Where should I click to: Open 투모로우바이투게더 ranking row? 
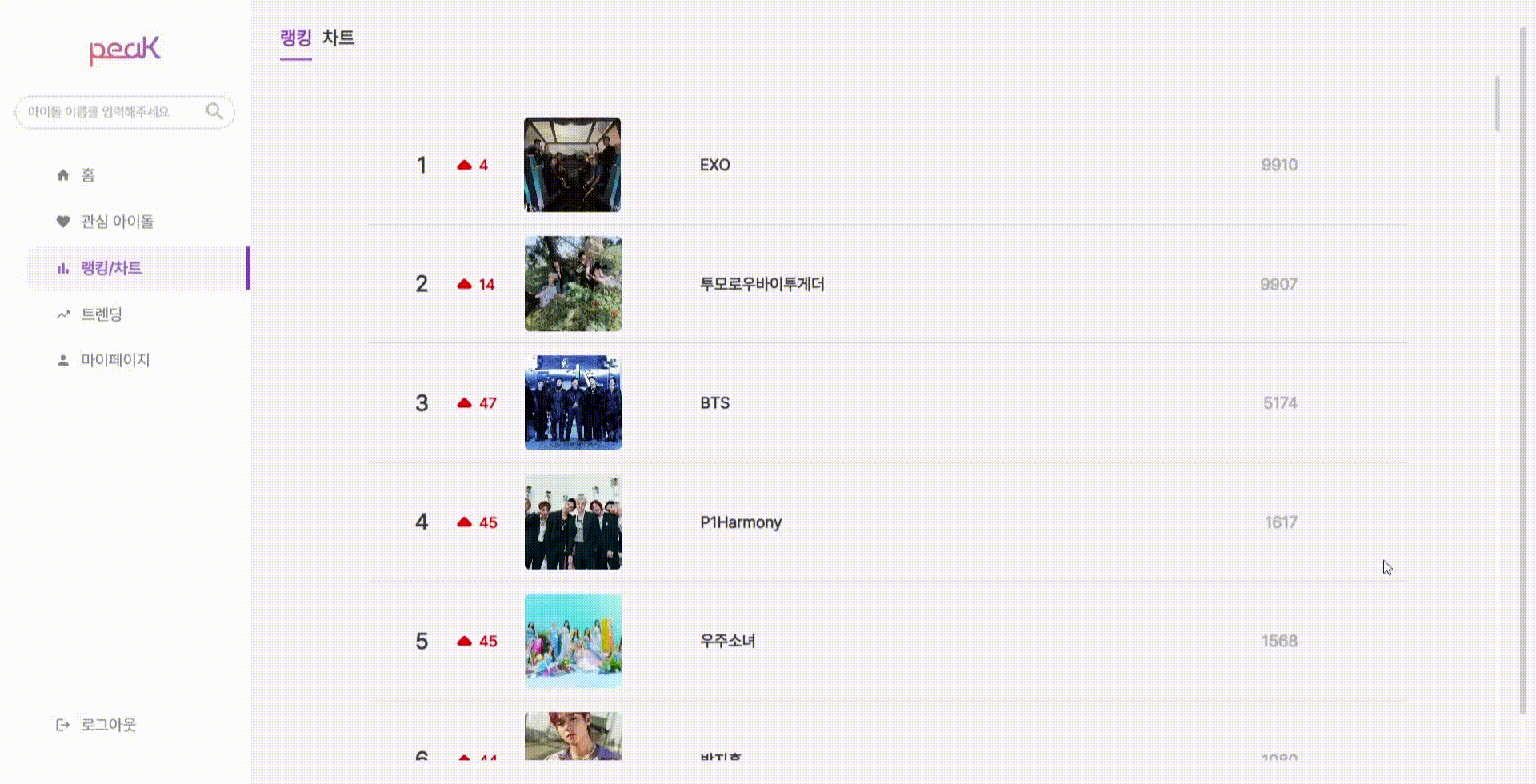[762, 284]
